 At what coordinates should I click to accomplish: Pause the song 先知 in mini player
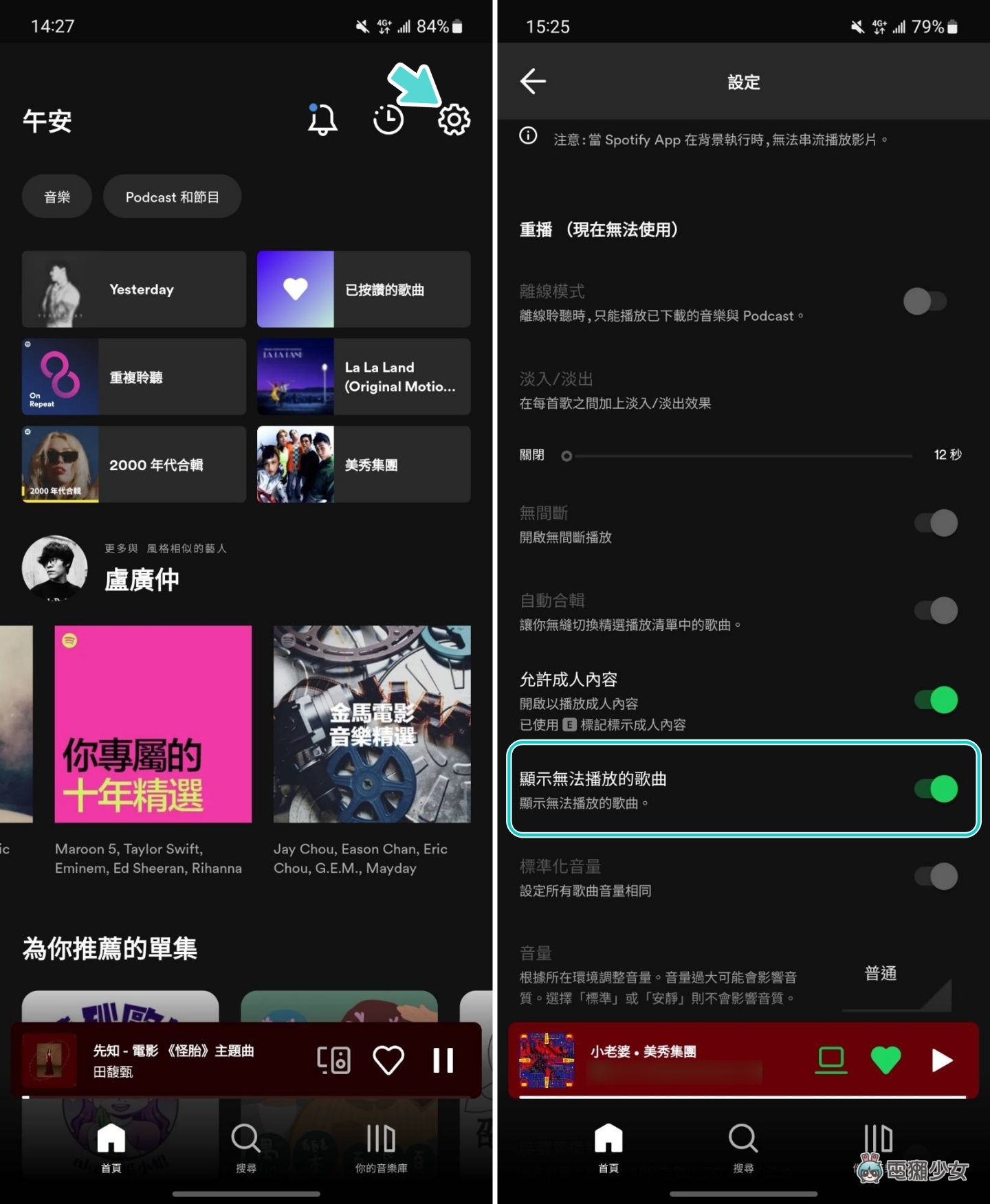point(443,1060)
